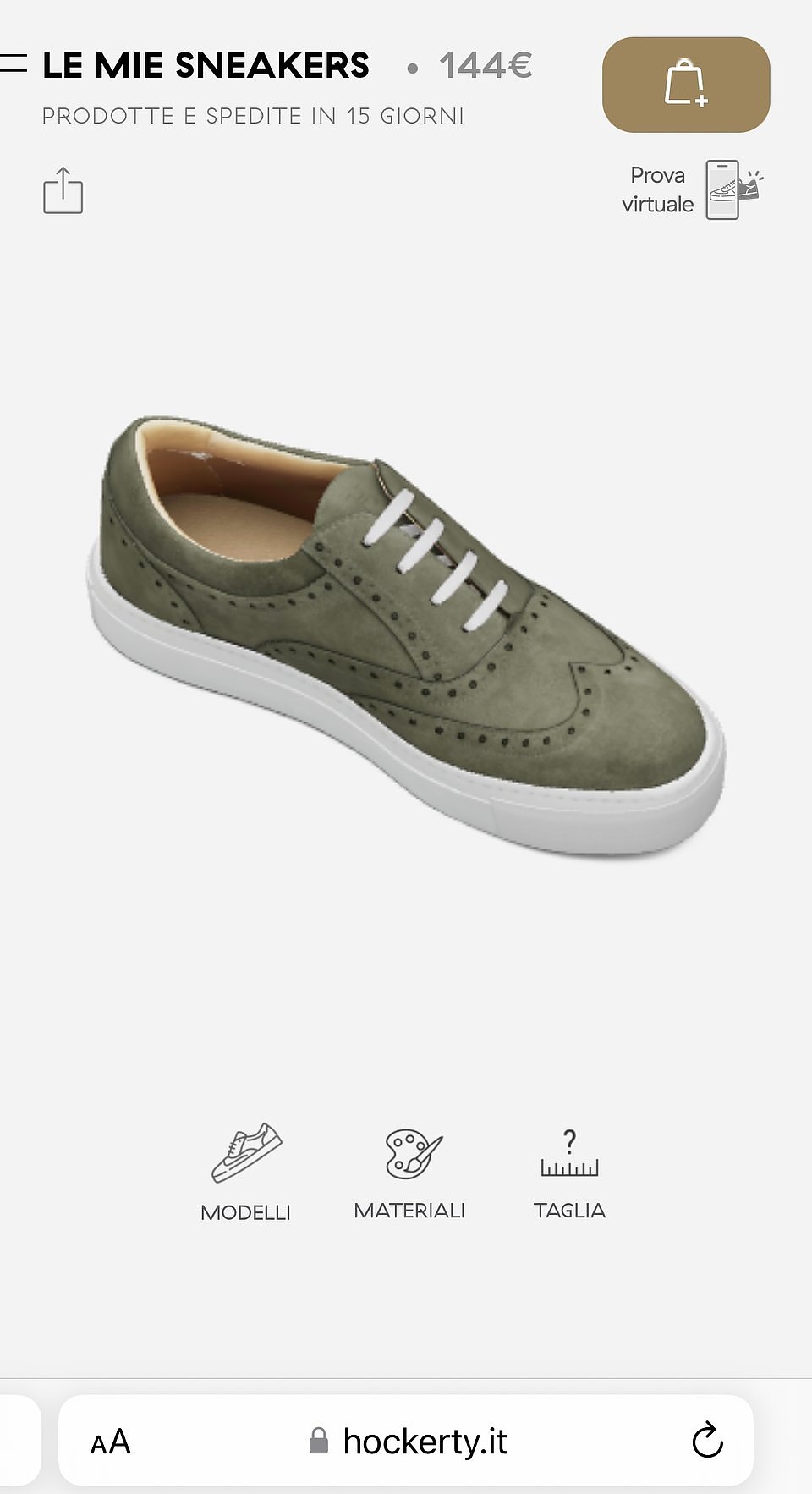
Task: Reload the hockerty.it page
Action: click(706, 1441)
